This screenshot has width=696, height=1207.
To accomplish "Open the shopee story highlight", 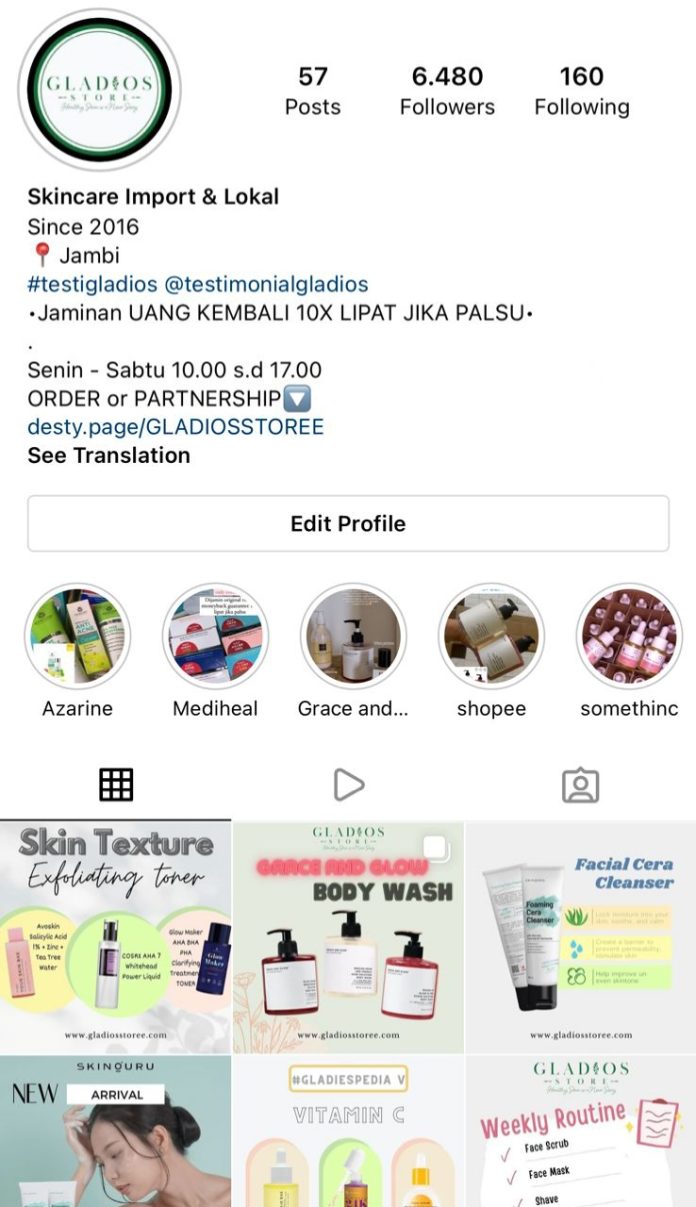I will [x=491, y=637].
